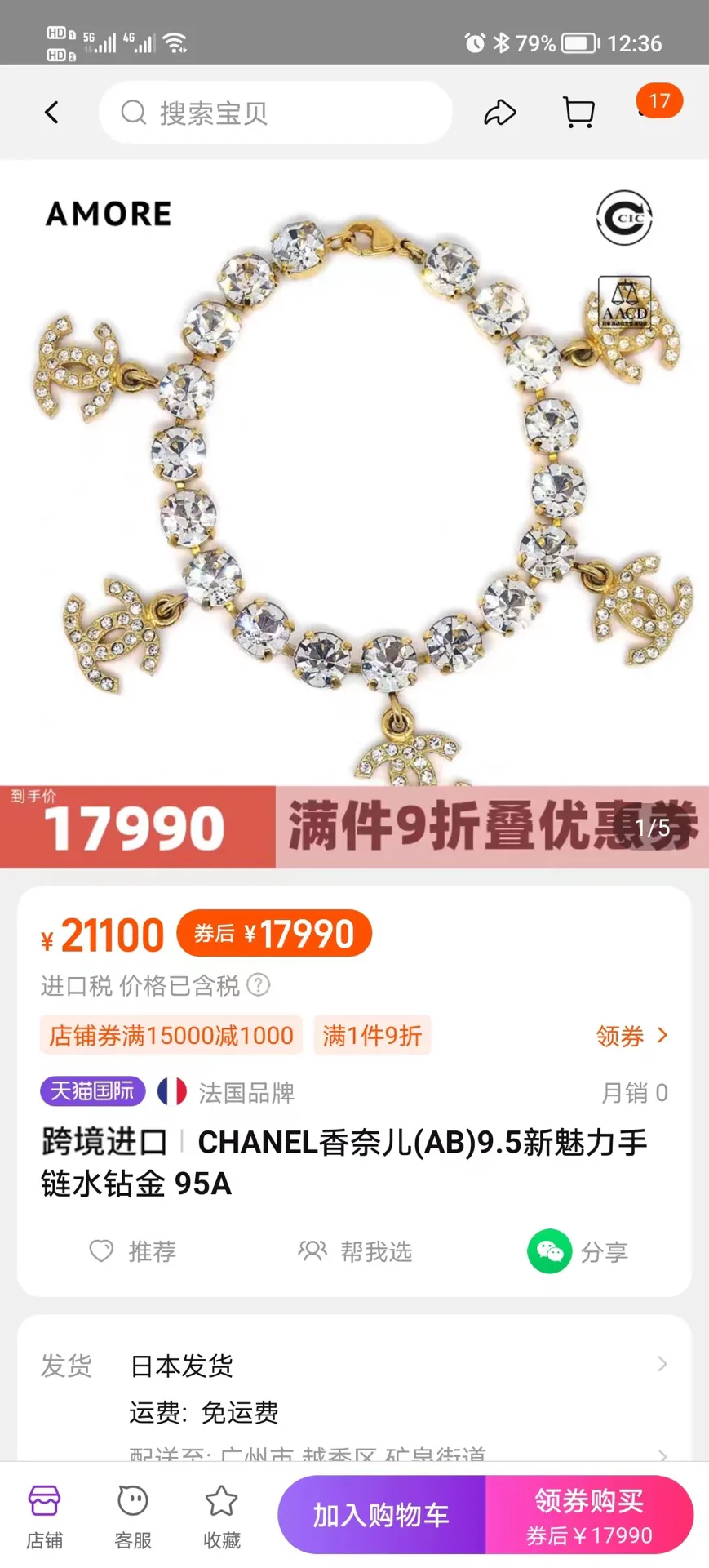Viewport: 709px width, 1568px height.
Task: Visit the 店铺 store page
Action: point(44,1517)
